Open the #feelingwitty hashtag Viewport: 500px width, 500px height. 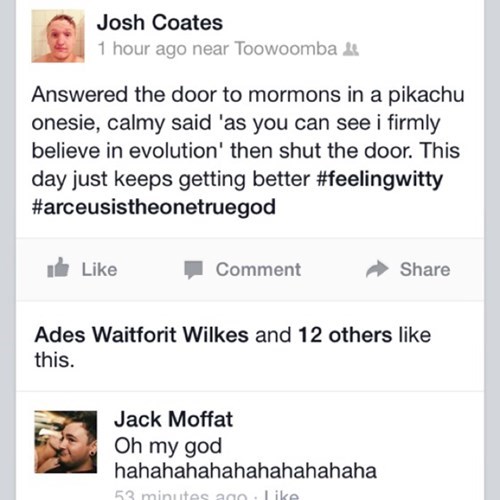[380, 180]
